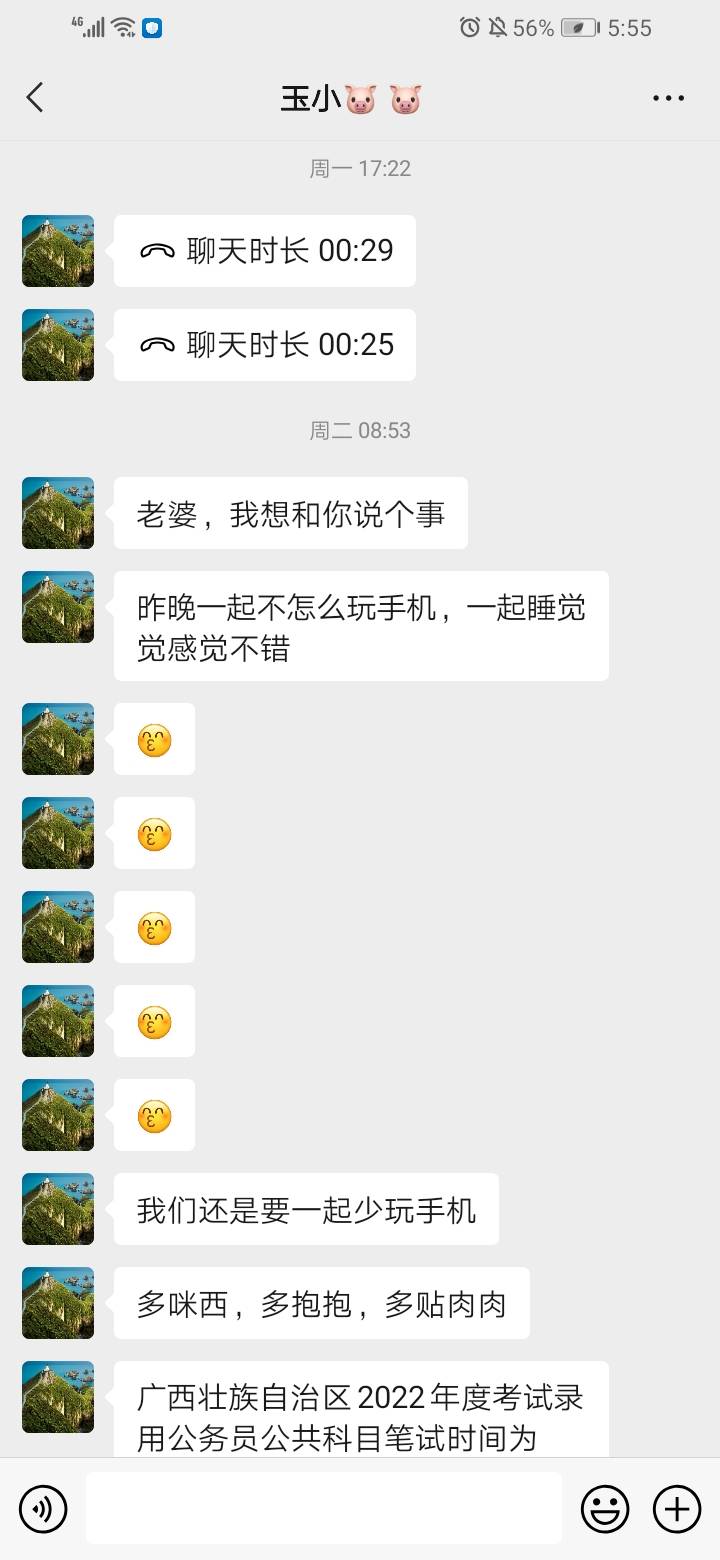Redial by tapping the 聊天时长 00:29 call bubble
The width and height of the screenshot is (720, 1560).
coord(264,251)
